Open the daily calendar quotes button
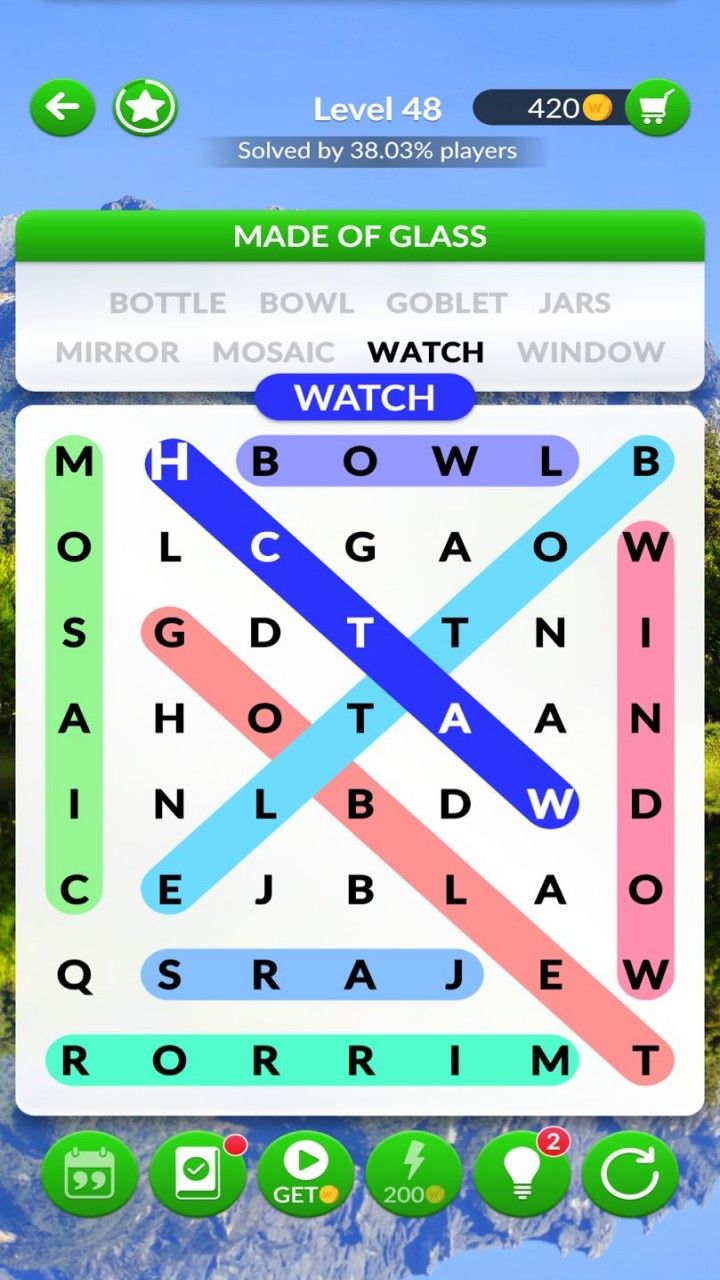 click(x=90, y=1173)
